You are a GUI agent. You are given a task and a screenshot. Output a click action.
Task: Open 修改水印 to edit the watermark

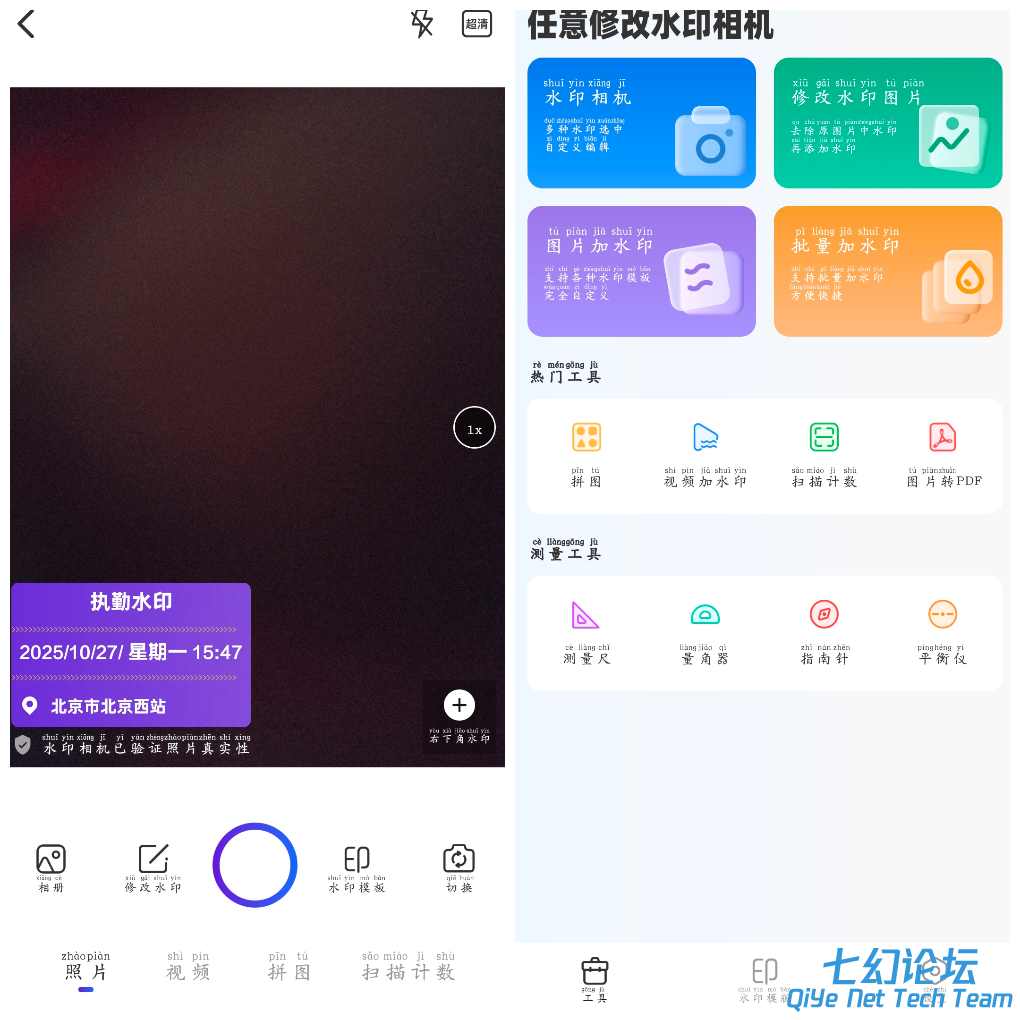[x=153, y=866]
